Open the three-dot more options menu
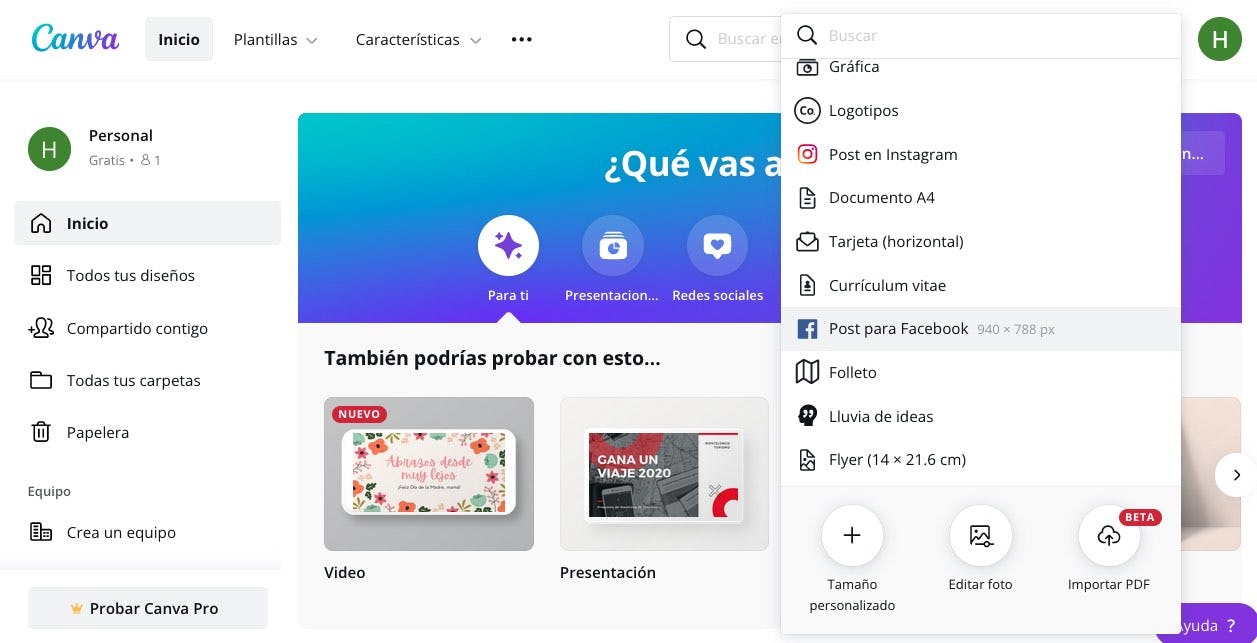Image resolution: width=1257 pixels, height=643 pixels. click(x=521, y=40)
